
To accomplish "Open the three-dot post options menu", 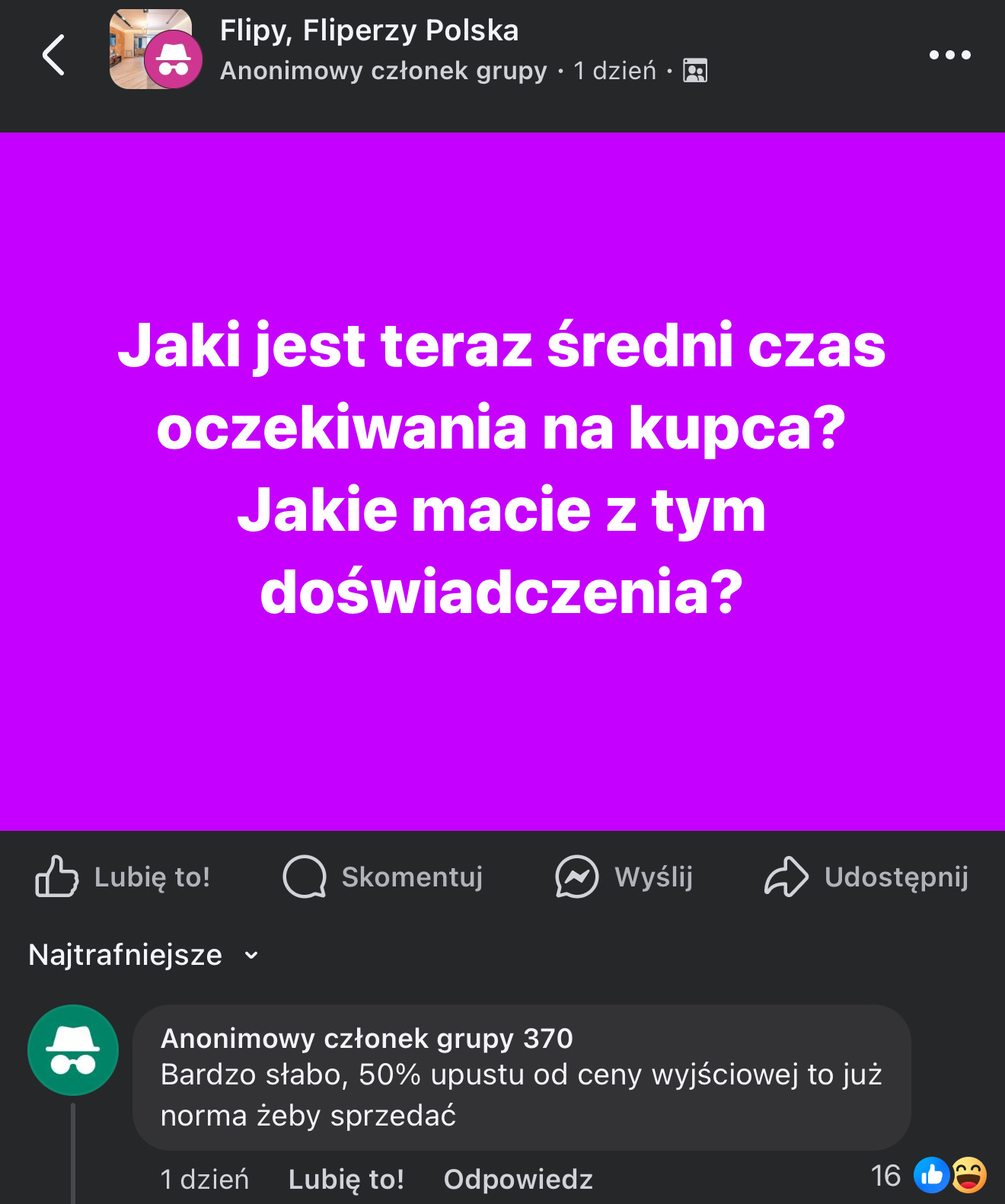I will tap(949, 55).
